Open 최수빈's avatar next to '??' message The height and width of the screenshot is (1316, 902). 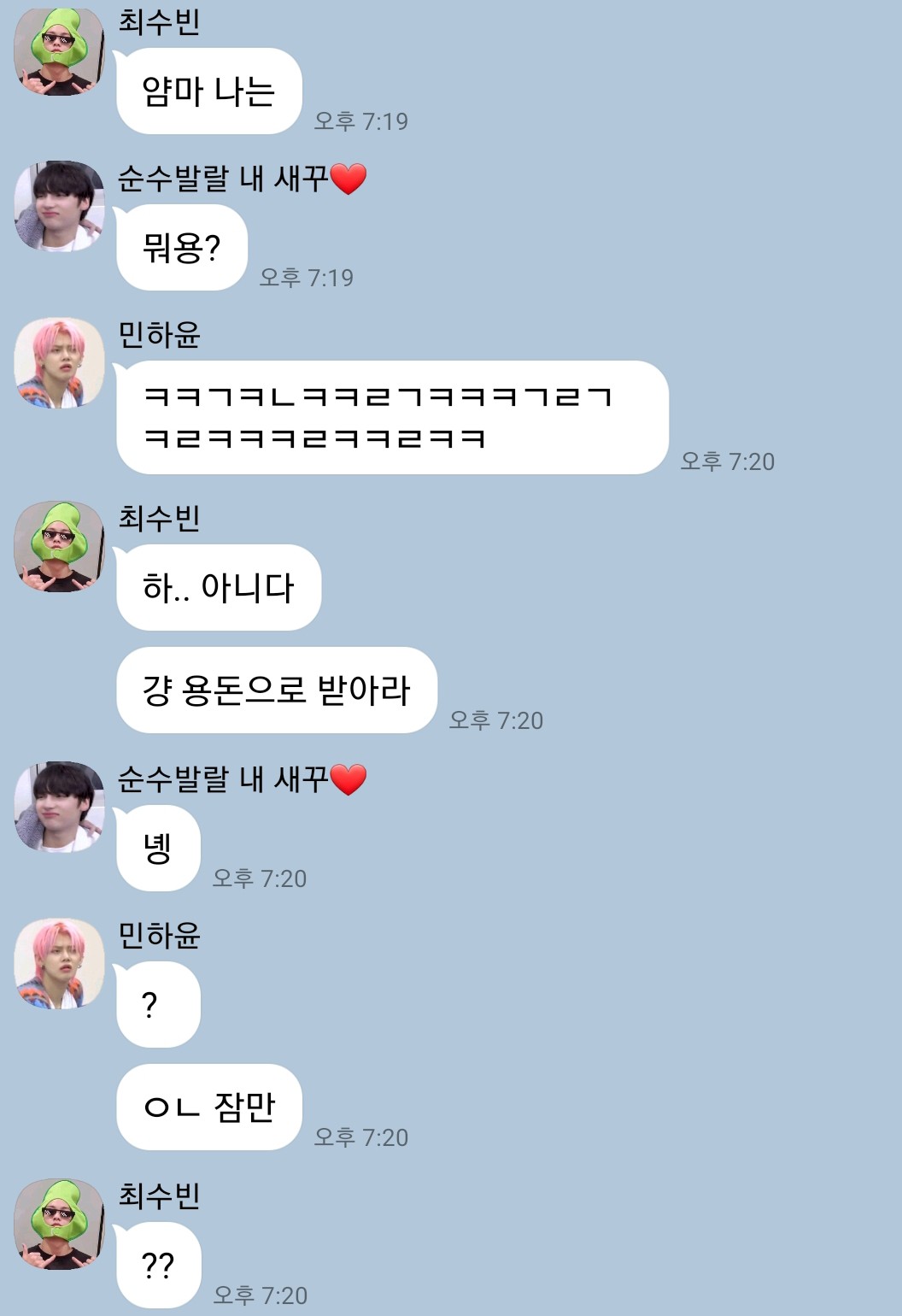tap(59, 1224)
